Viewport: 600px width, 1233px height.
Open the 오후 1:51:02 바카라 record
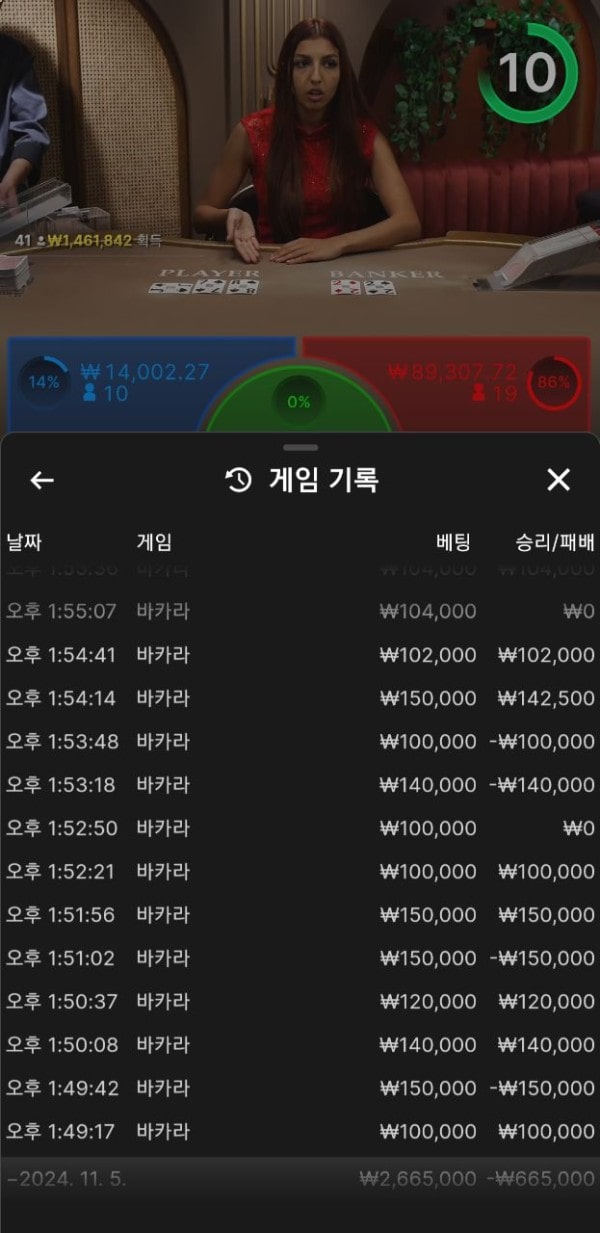click(x=300, y=958)
